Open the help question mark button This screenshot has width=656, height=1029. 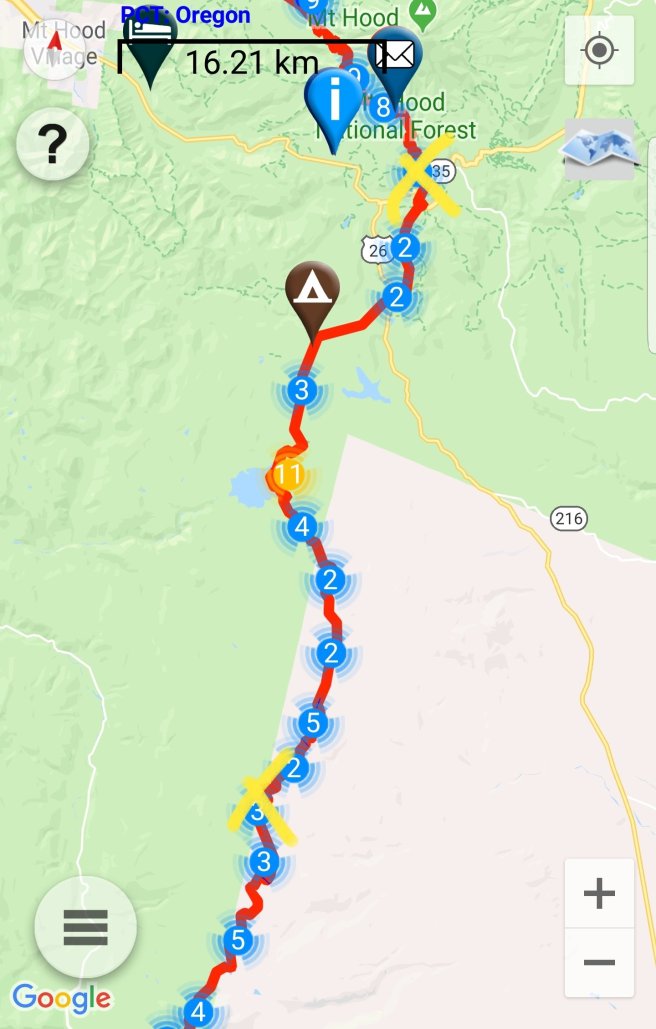(52, 147)
